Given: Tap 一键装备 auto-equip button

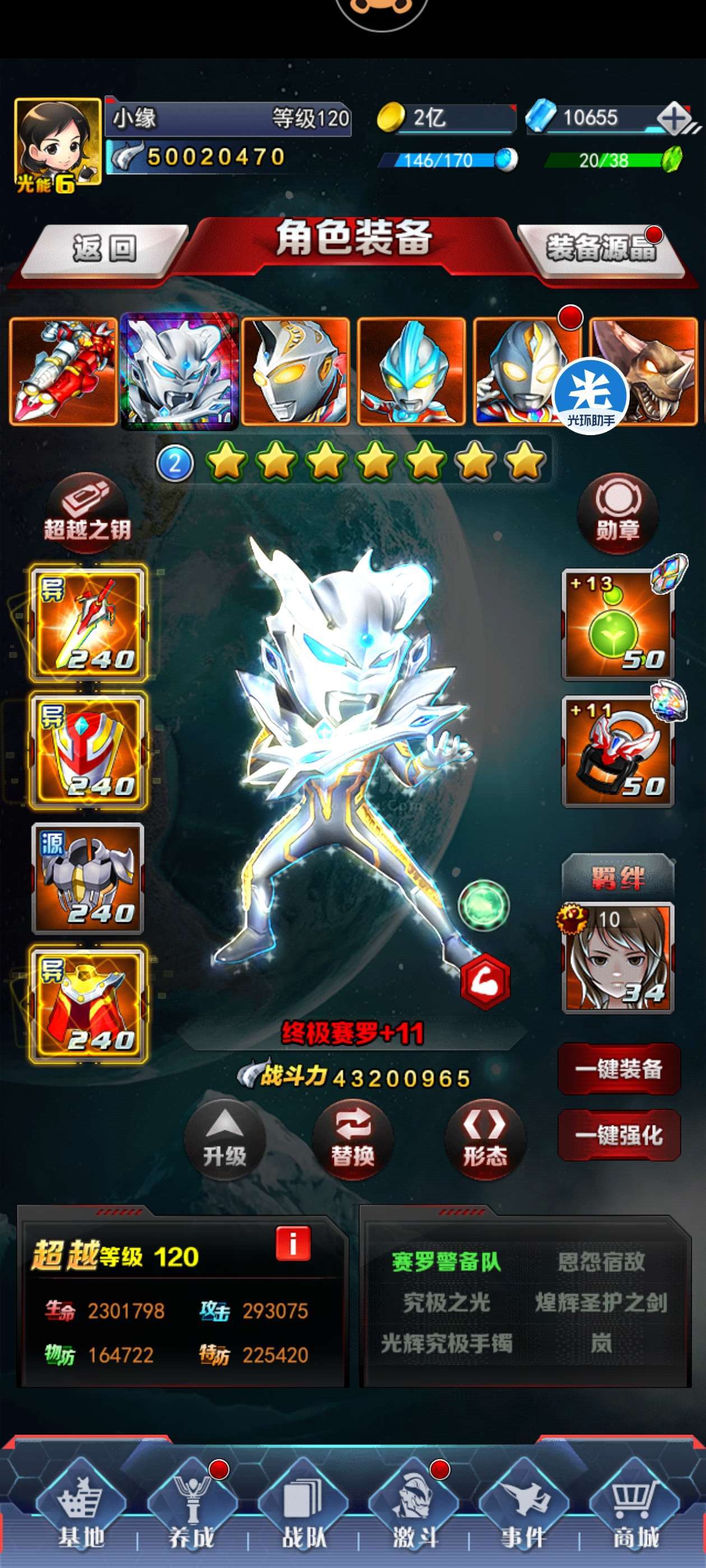Looking at the screenshot, I should pos(619,1069).
